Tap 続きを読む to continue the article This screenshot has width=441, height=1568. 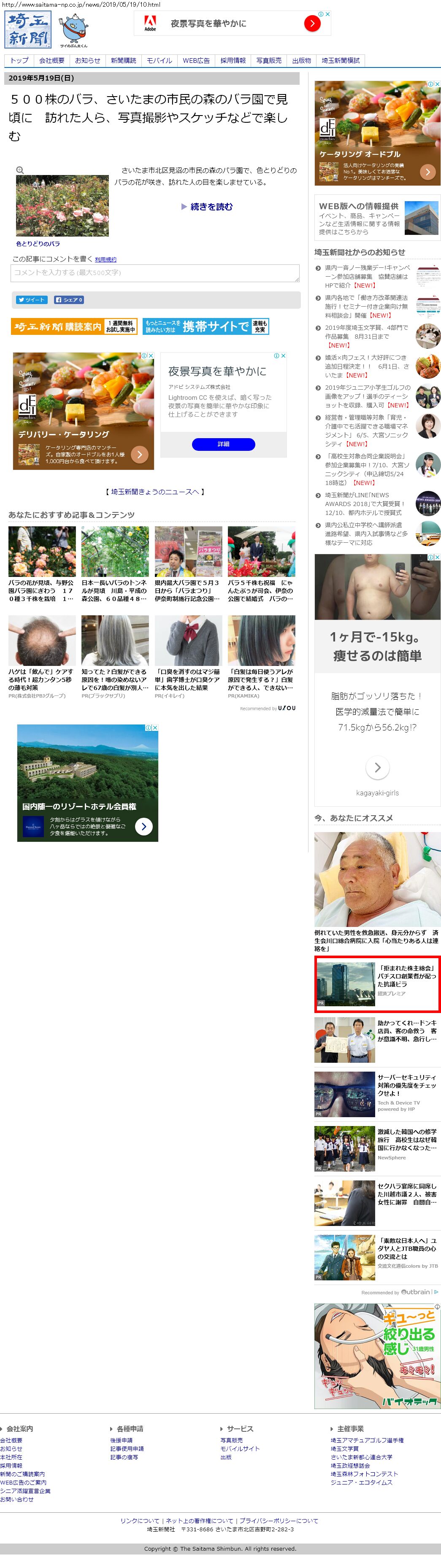(x=211, y=207)
